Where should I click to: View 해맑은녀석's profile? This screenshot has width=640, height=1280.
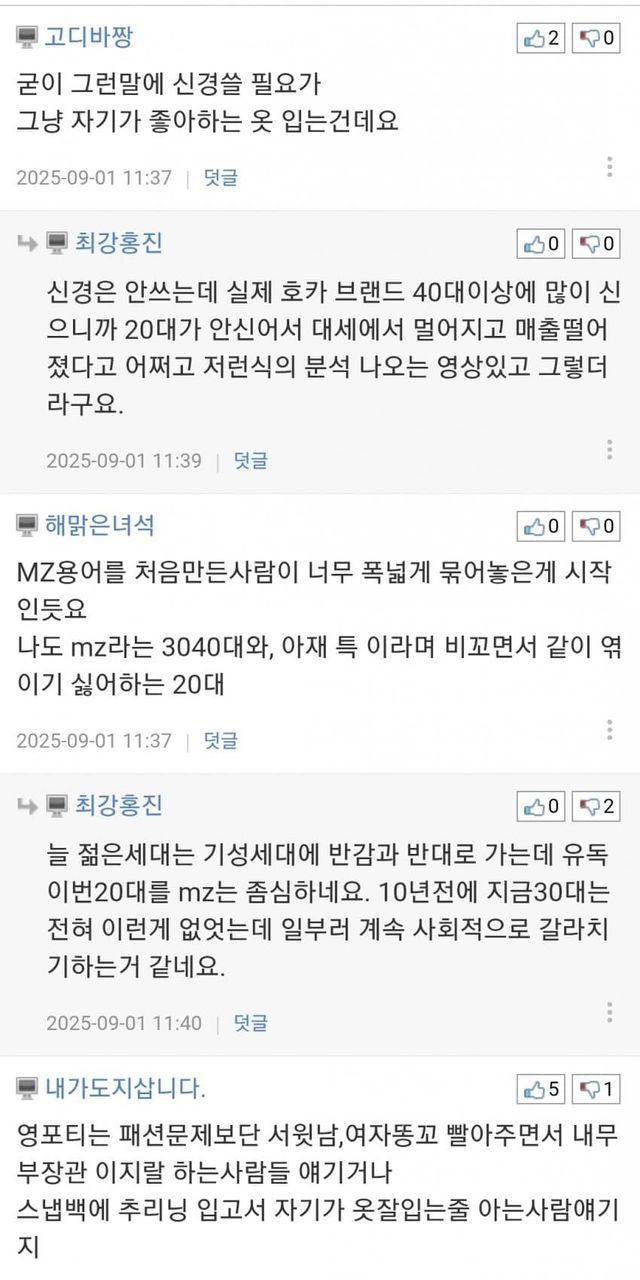99,524
